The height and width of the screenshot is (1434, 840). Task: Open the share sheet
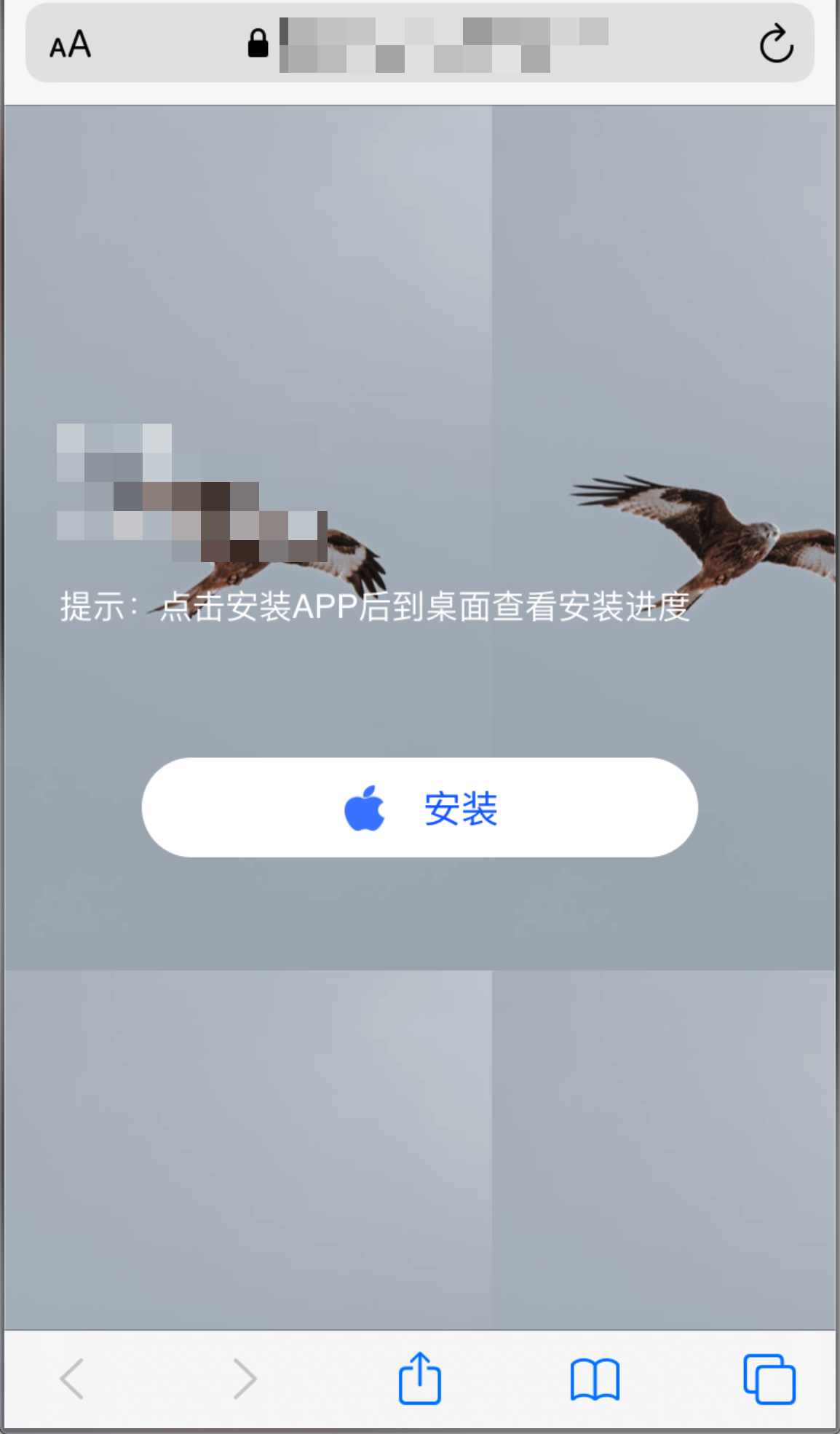[420, 1377]
